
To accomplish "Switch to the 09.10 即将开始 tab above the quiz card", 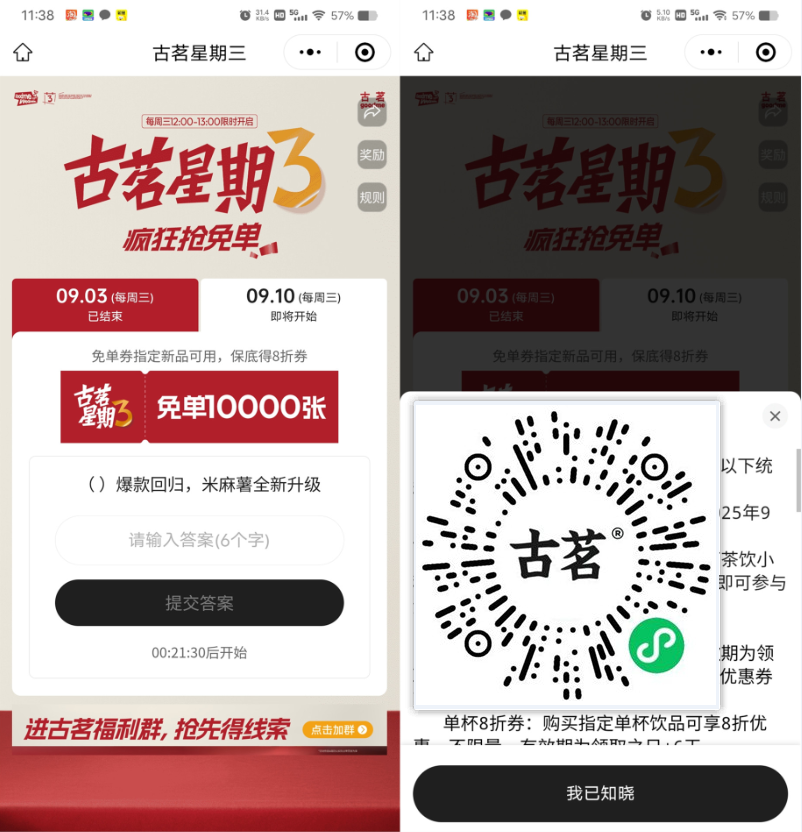I will (293, 305).
